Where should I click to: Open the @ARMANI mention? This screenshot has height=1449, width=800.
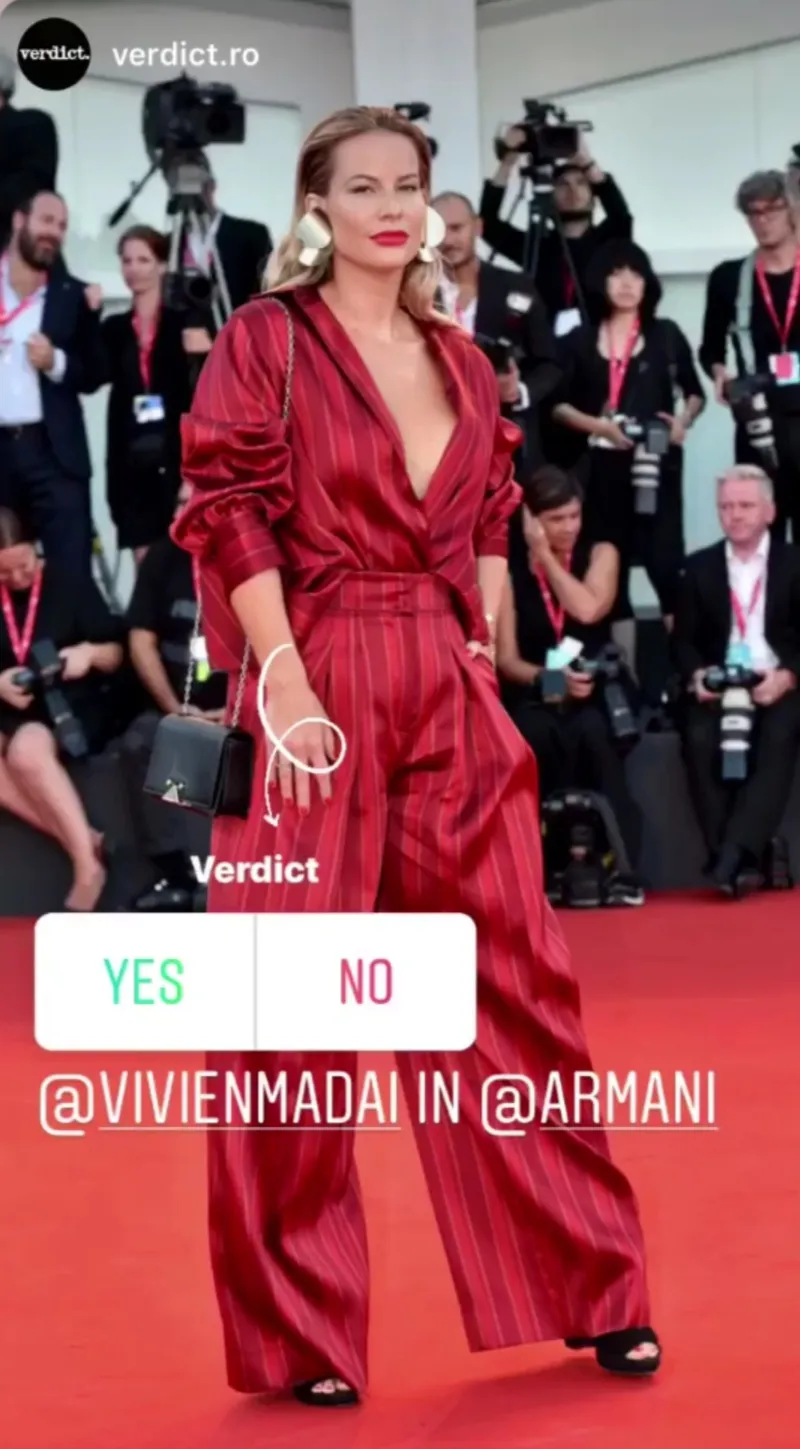click(598, 1103)
